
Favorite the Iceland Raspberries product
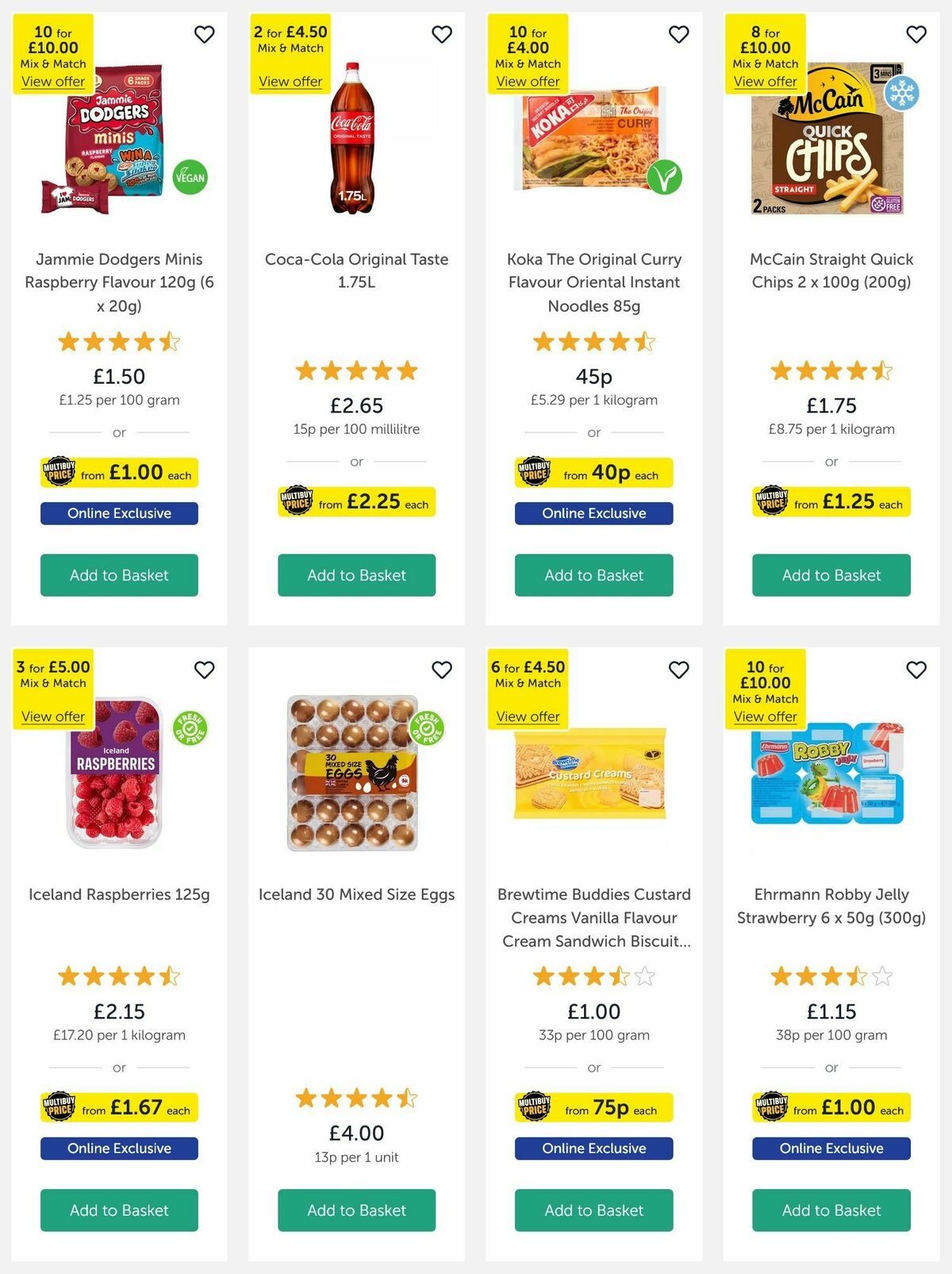point(204,670)
